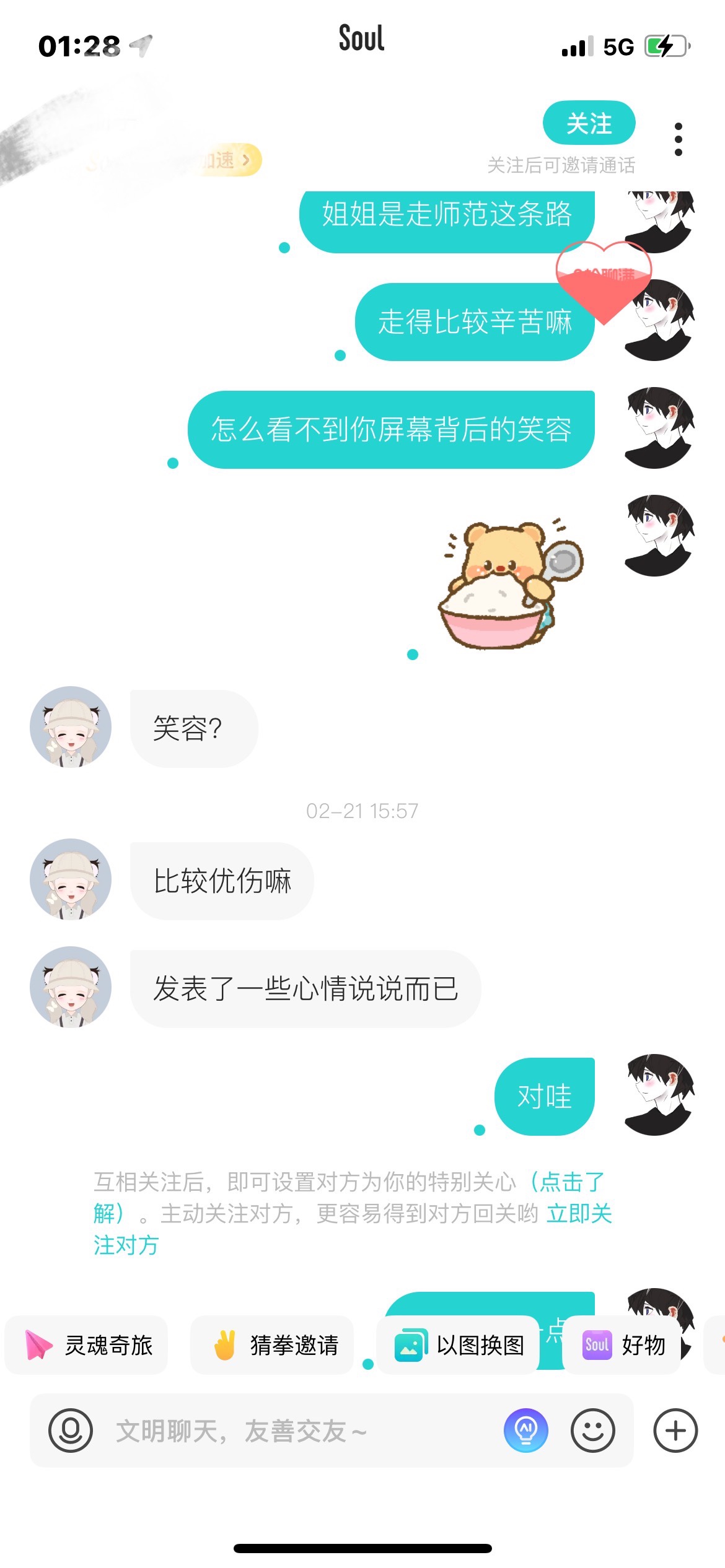Open the 以图换图 photo exchange
Screen dimensions: 725x1568
click(458, 1345)
